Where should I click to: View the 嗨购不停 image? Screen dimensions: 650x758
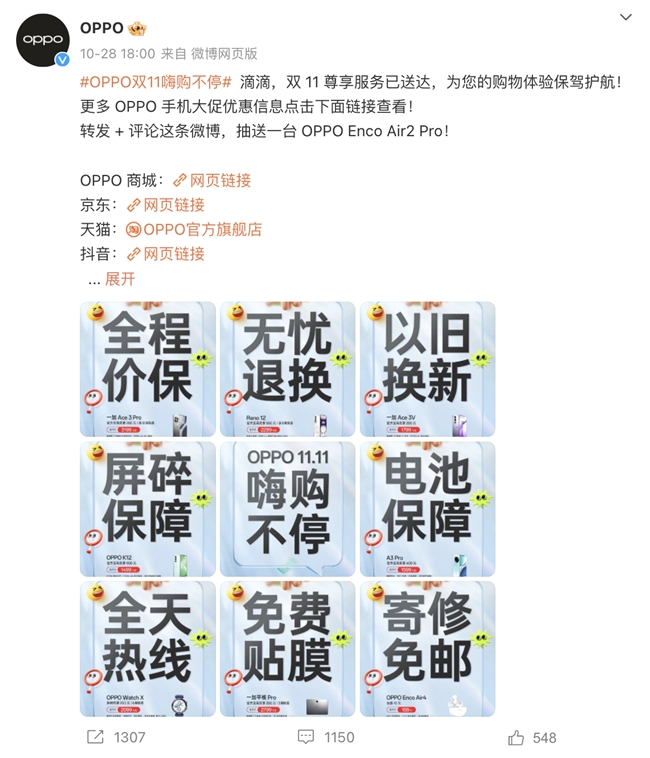pos(287,509)
